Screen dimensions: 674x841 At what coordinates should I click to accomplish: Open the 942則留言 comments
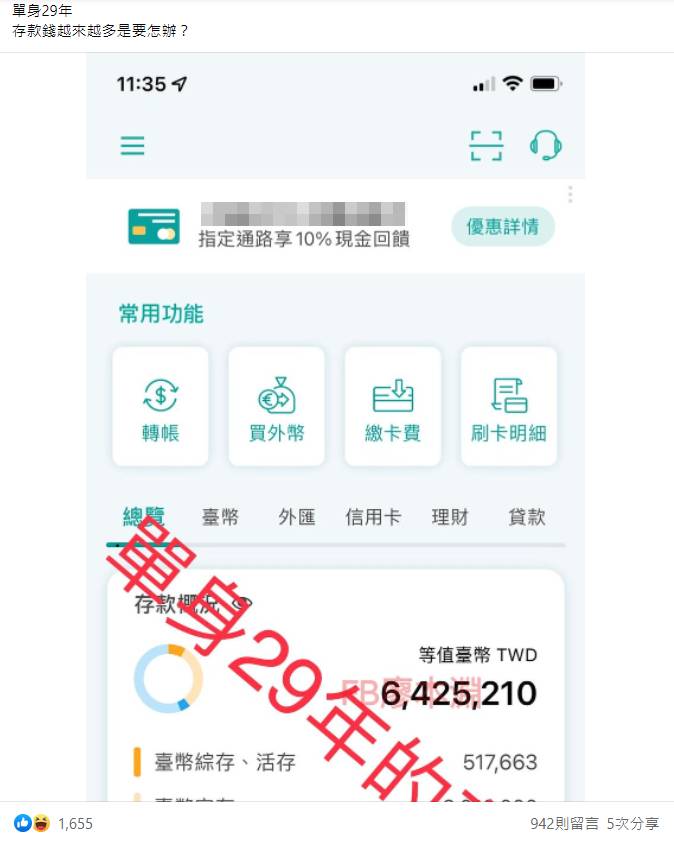pos(564,823)
